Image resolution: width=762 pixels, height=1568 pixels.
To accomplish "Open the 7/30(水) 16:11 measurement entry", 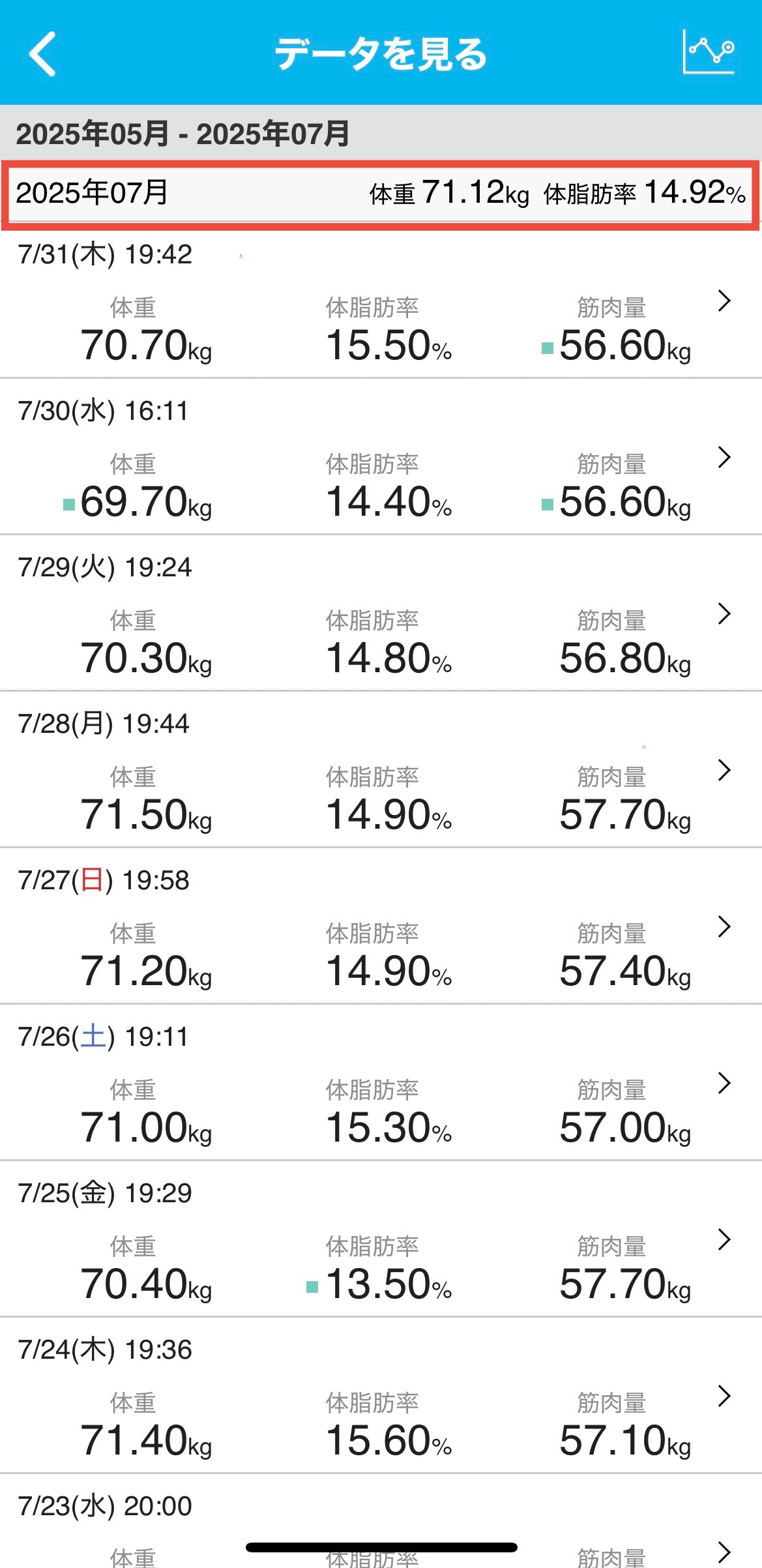I will (x=381, y=462).
